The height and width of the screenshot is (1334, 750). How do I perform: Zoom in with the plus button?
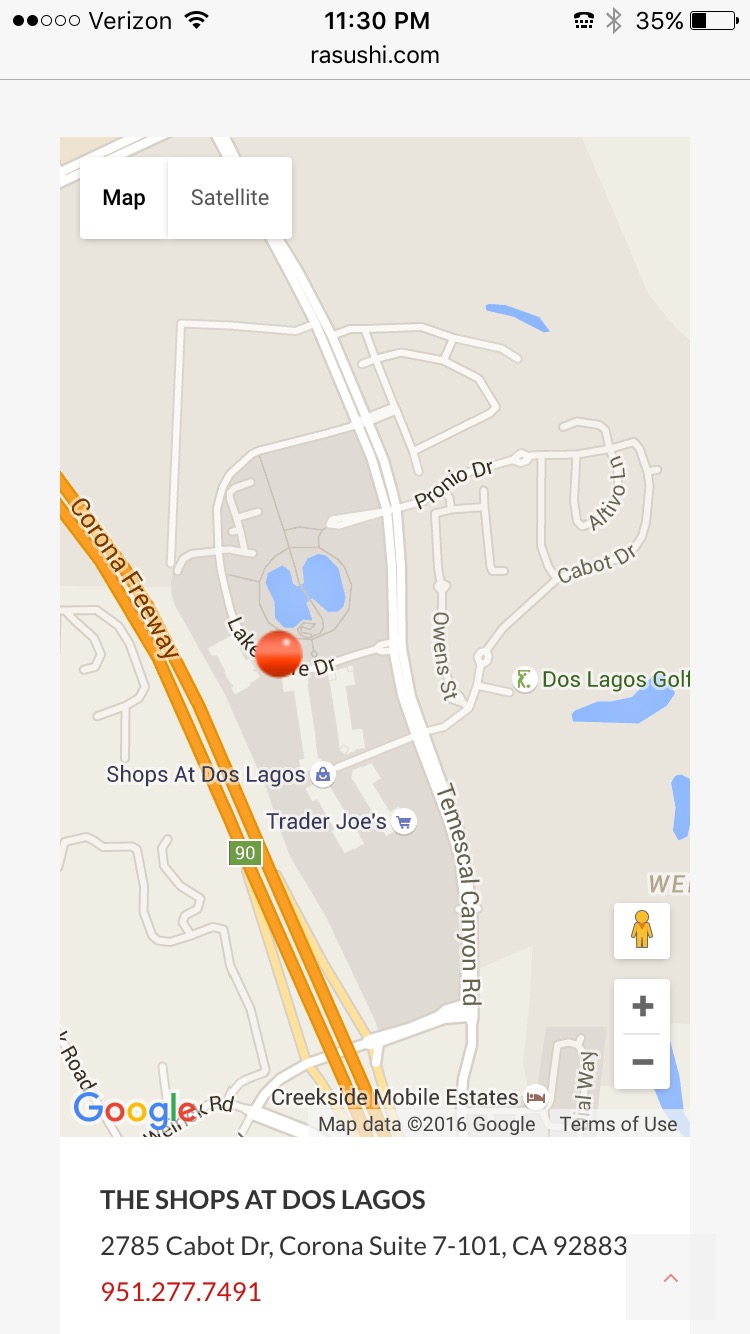[x=642, y=1006]
